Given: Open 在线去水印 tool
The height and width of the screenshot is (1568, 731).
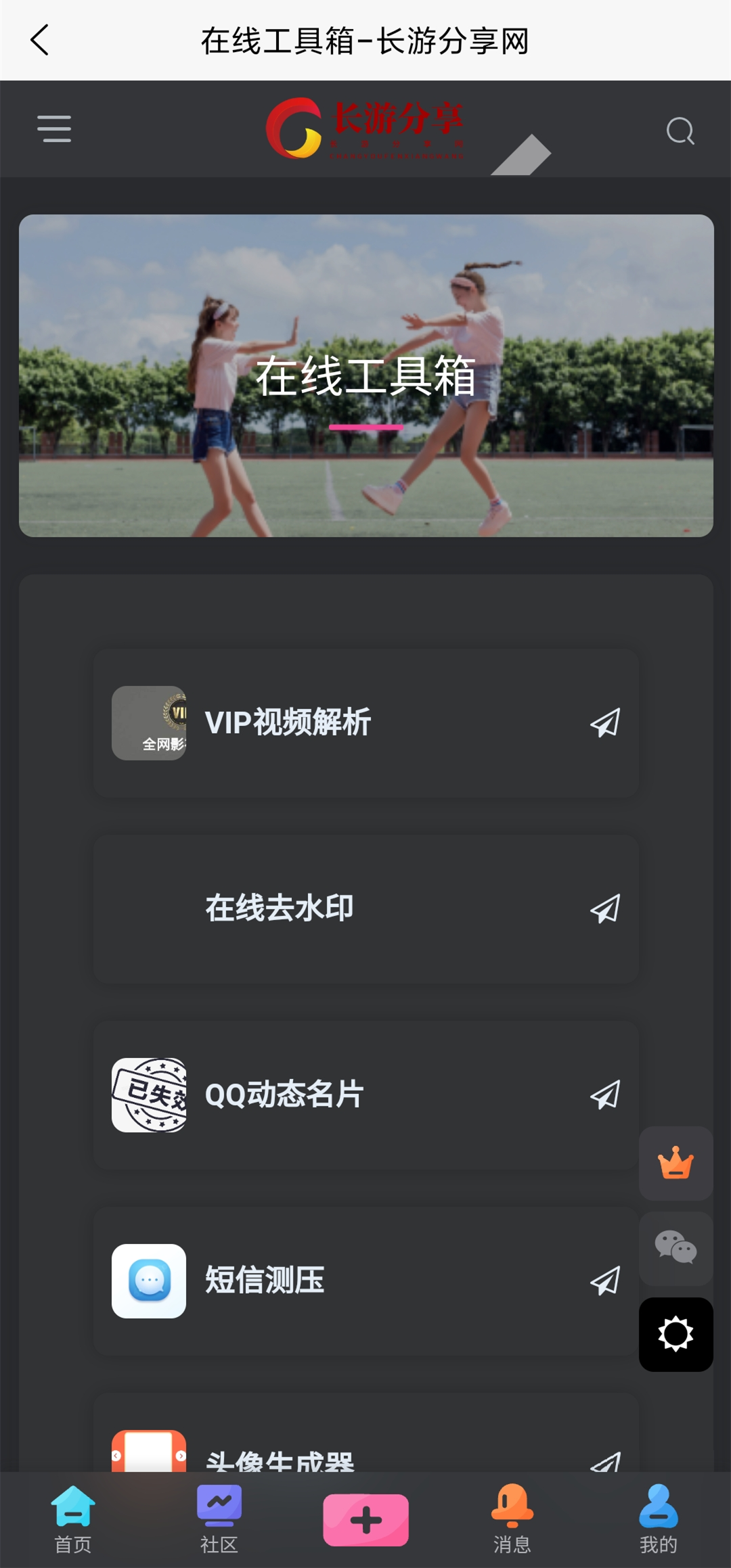Looking at the screenshot, I should click(365, 908).
